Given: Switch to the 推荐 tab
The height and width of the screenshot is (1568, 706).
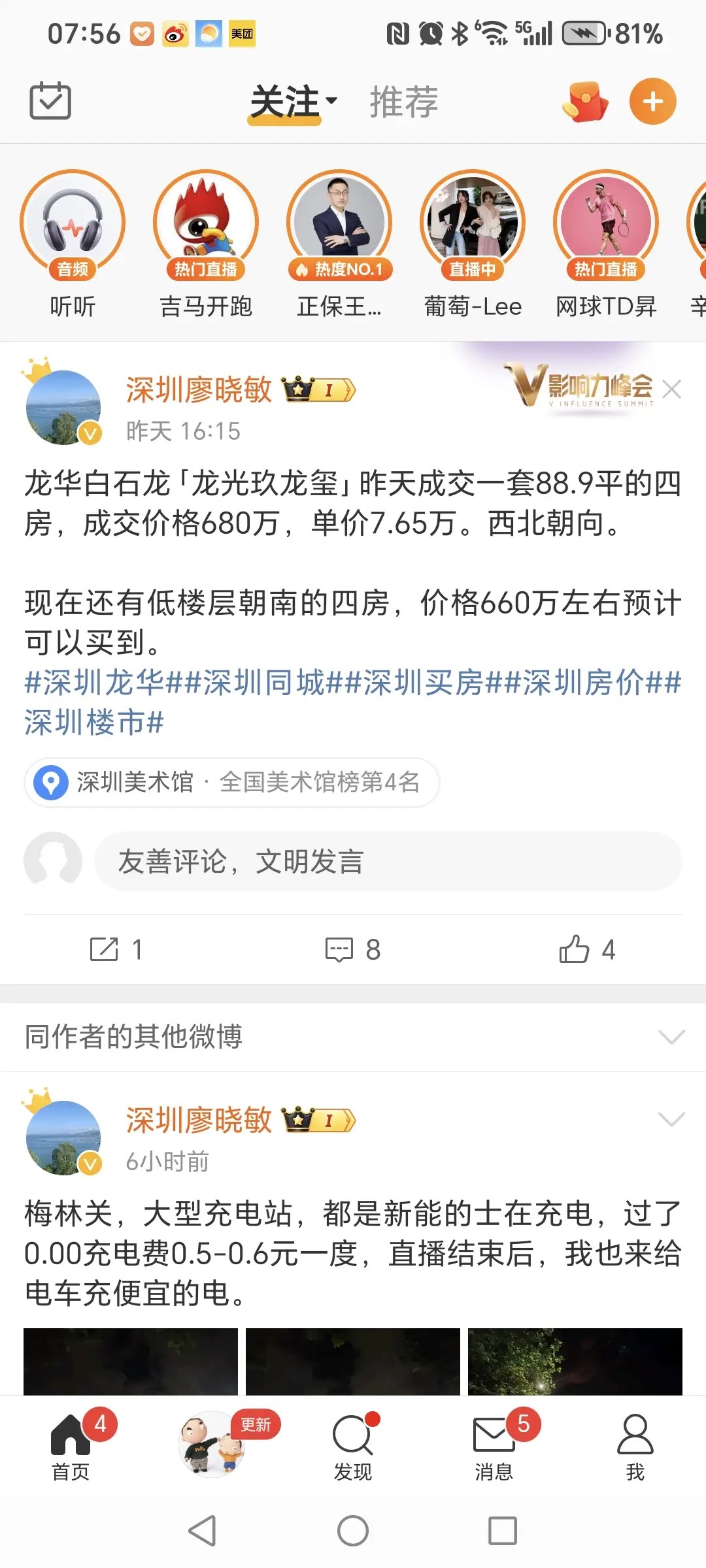Looking at the screenshot, I should click(403, 103).
